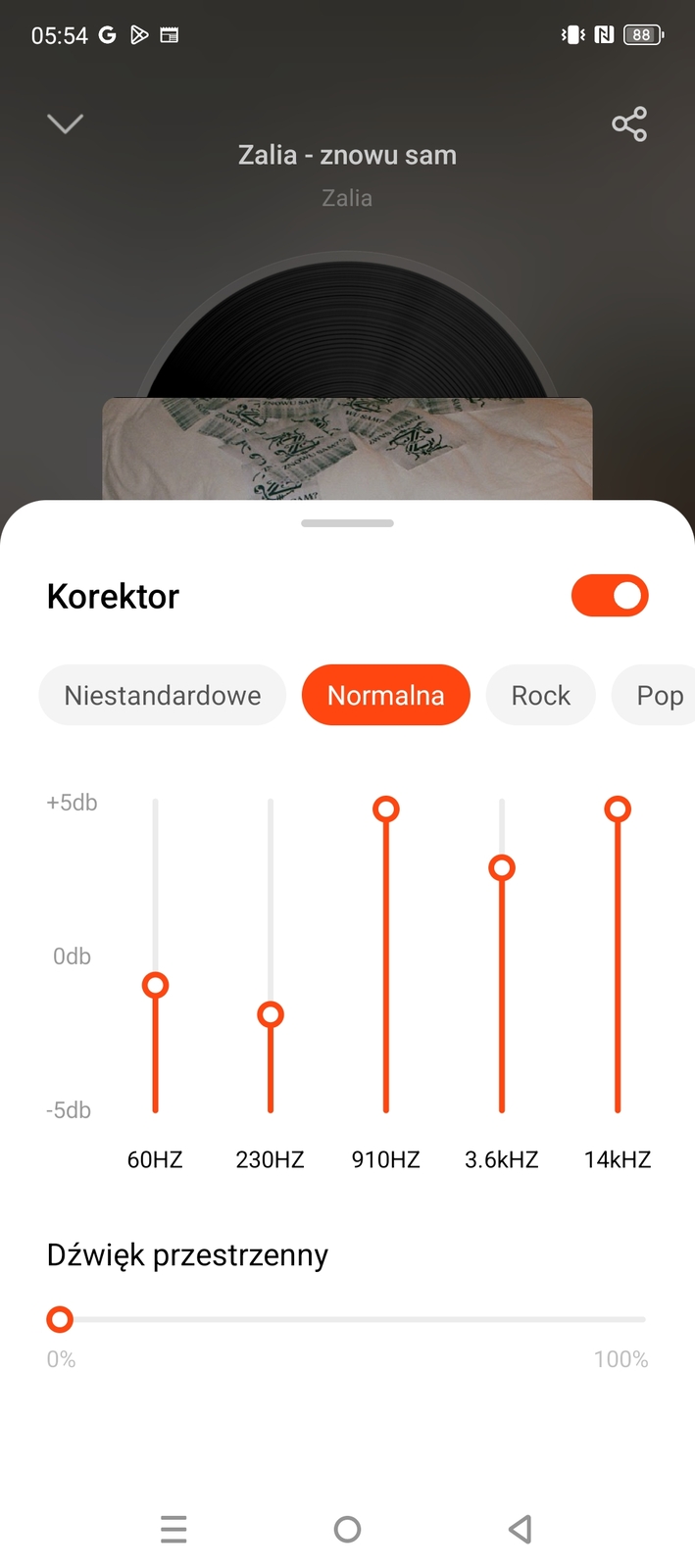Collapse the player with the down chevron

pos(65,123)
